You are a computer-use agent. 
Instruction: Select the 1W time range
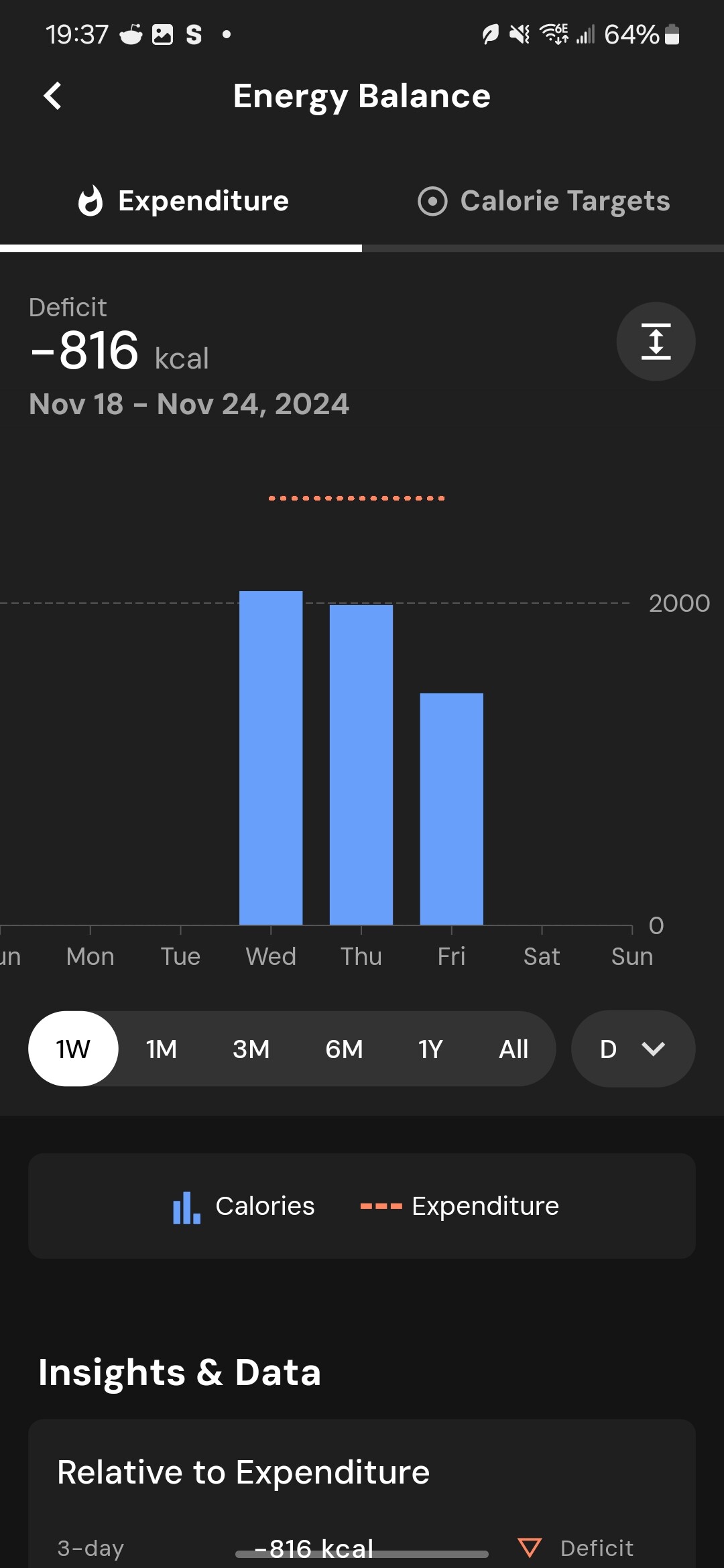tap(73, 1049)
